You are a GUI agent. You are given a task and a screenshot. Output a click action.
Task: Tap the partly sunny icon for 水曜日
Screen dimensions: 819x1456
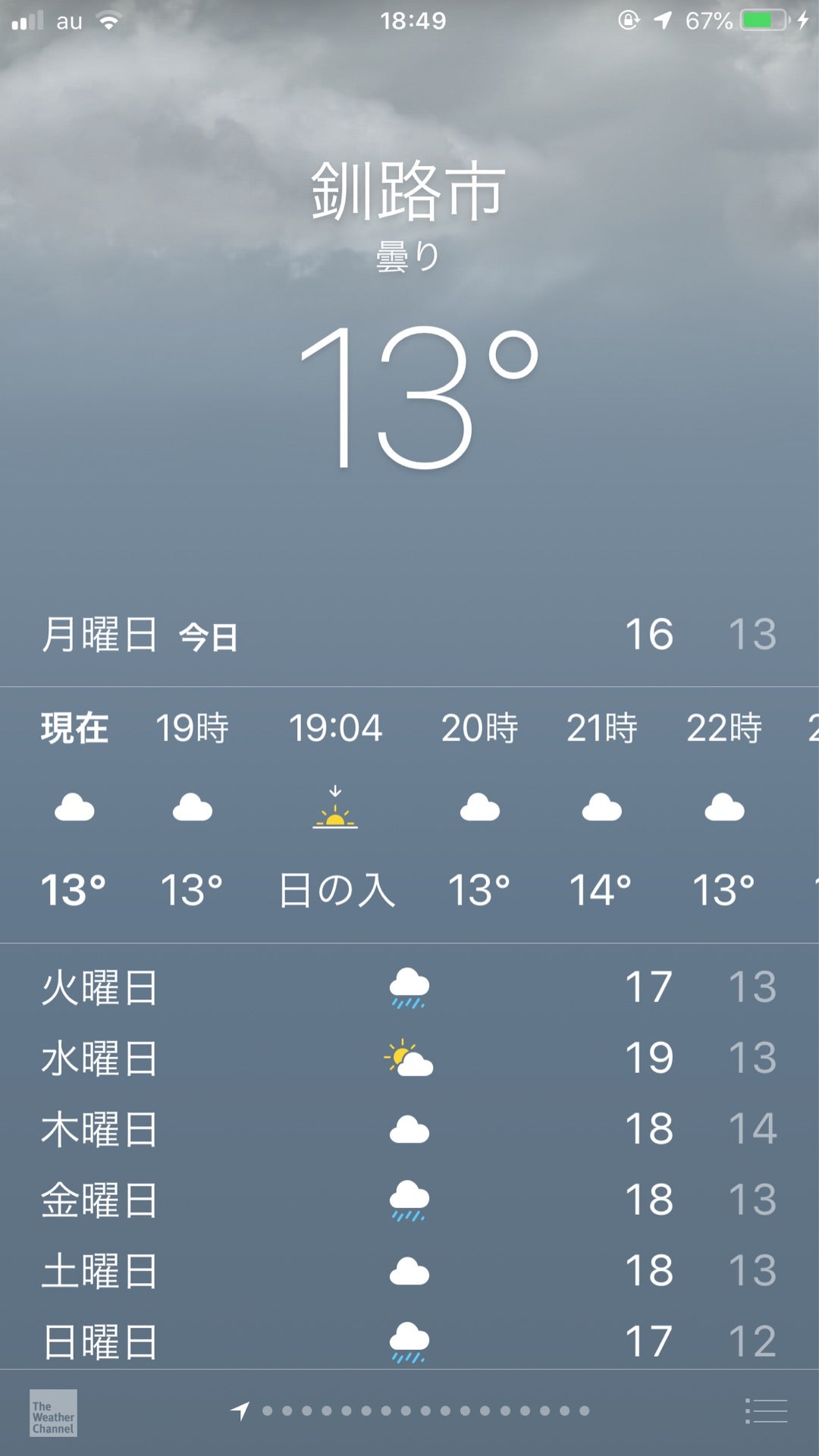coord(410,1056)
